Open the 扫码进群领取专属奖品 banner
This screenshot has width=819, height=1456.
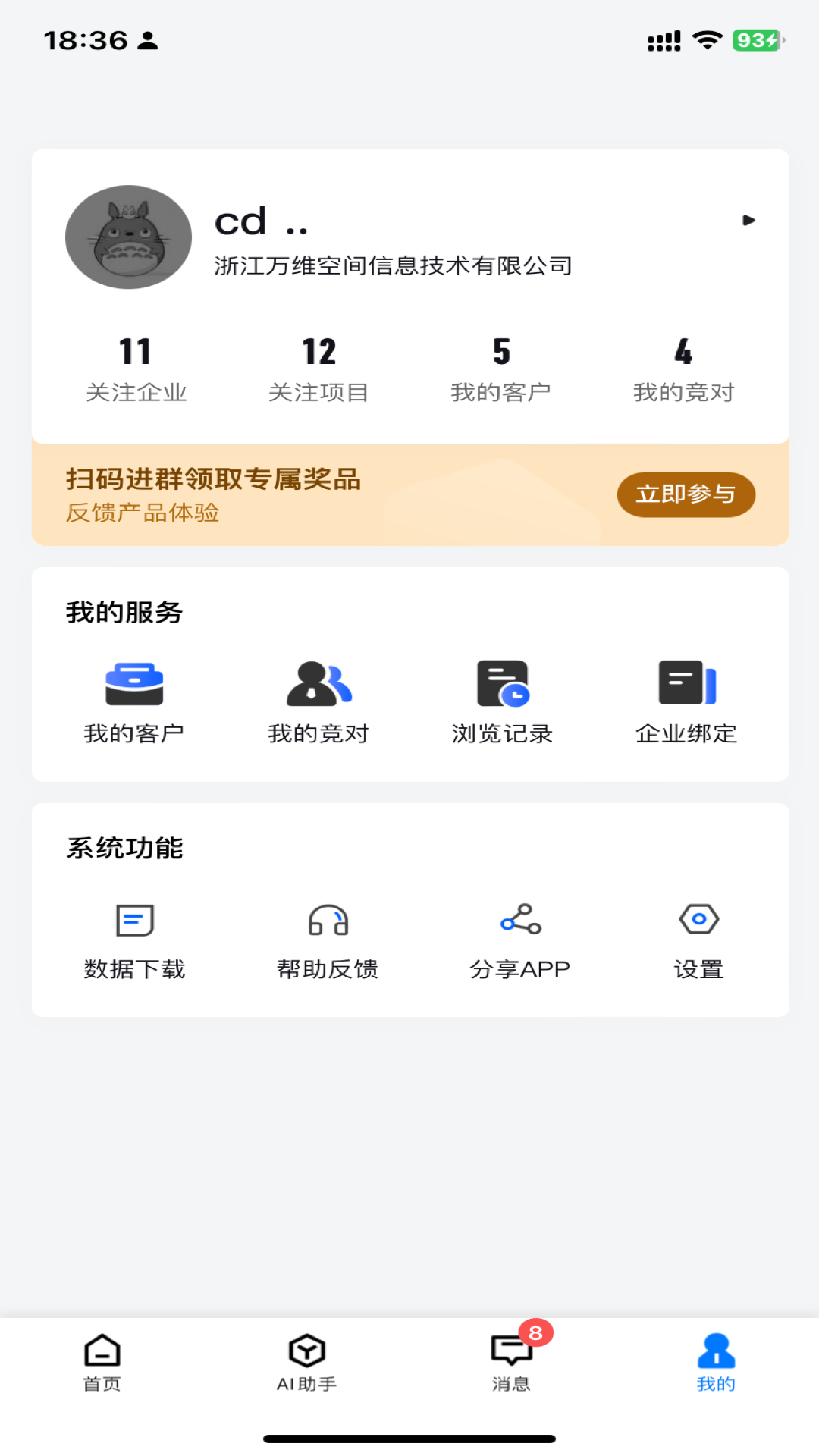303,494
